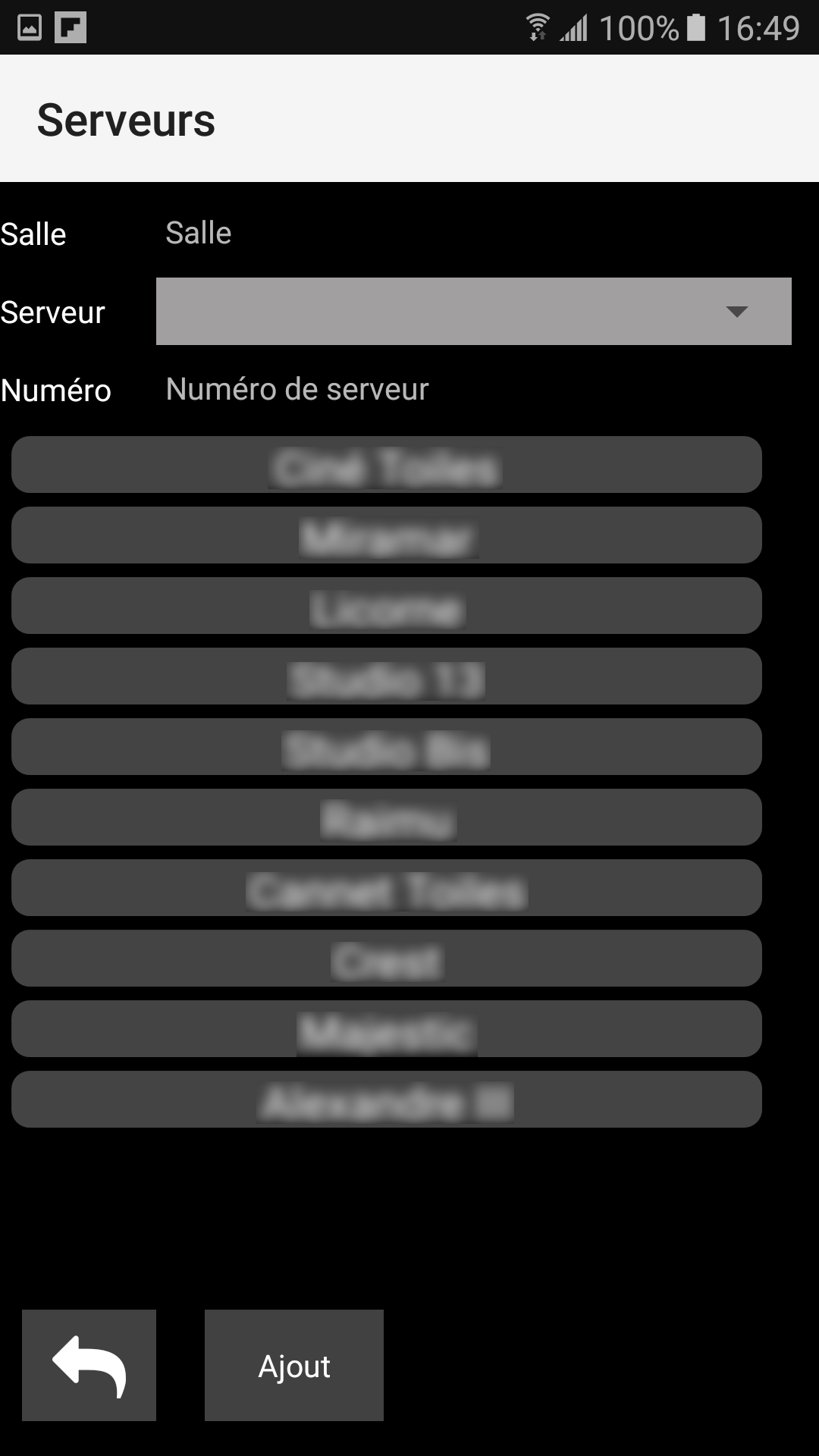Pick the Crest entry
The image size is (819, 1456).
[x=387, y=958]
